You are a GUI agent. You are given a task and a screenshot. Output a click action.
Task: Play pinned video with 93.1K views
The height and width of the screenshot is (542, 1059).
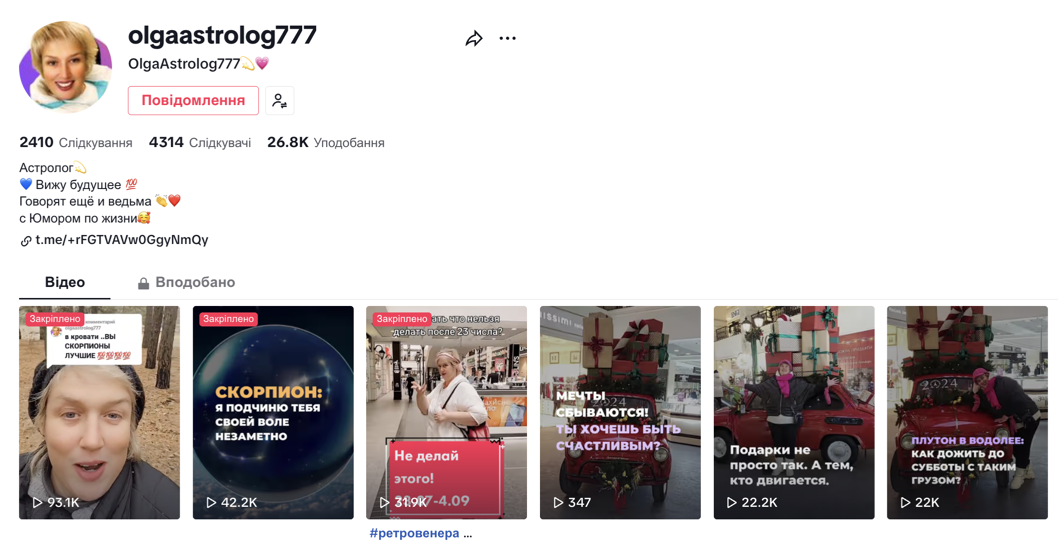[x=99, y=412]
